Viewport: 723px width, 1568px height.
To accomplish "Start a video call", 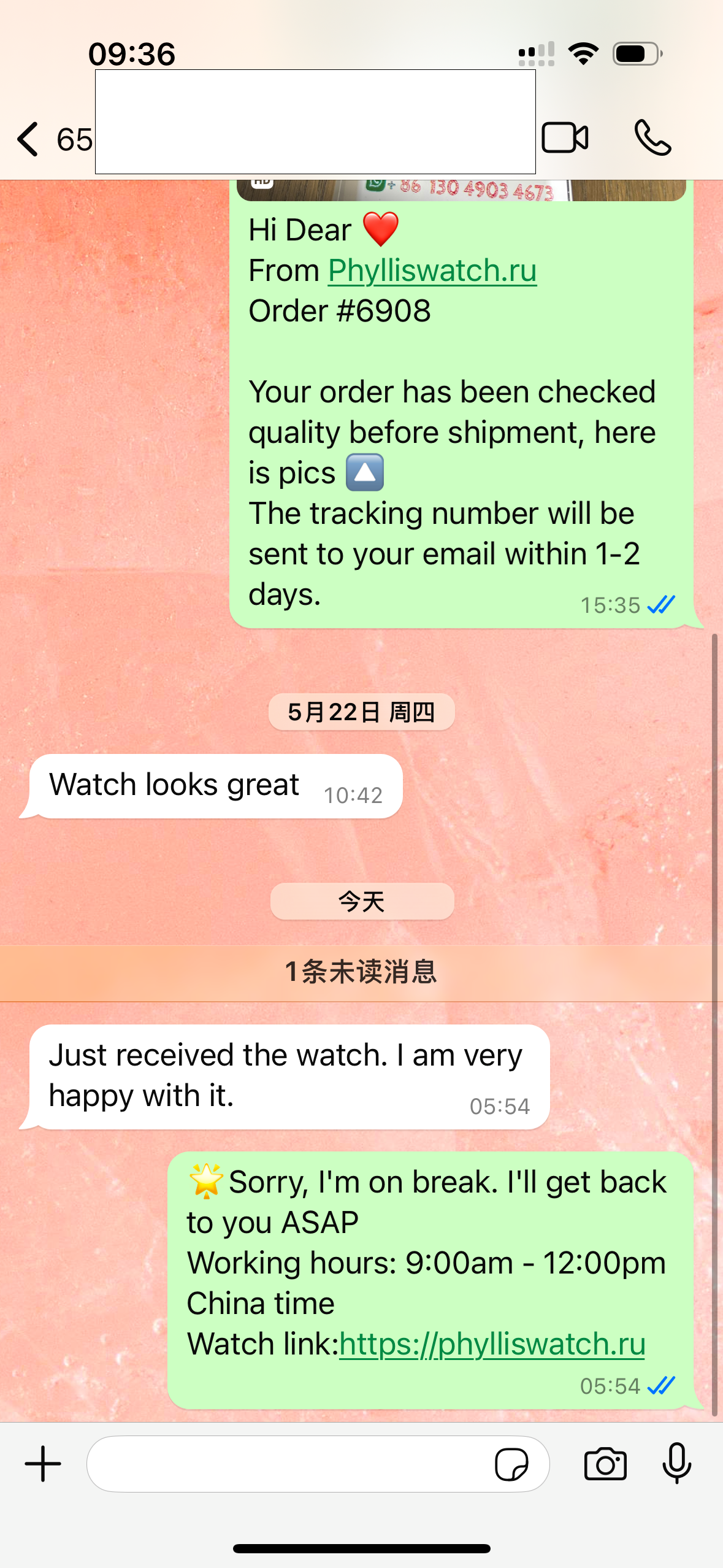I will (x=565, y=137).
